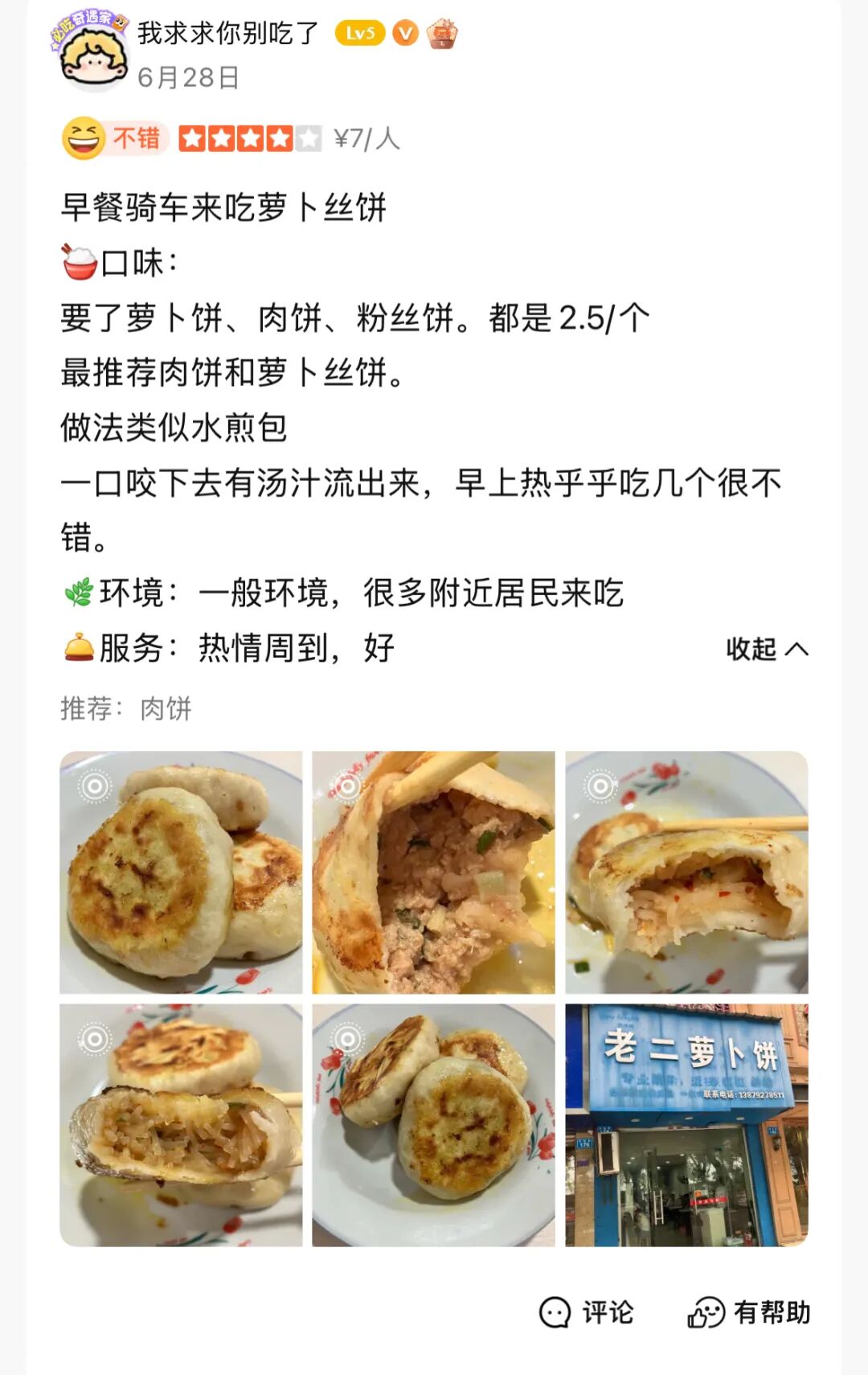Open photo of three cakes on plate
The width and height of the screenshot is (868, 1375).
(433, 1125)
